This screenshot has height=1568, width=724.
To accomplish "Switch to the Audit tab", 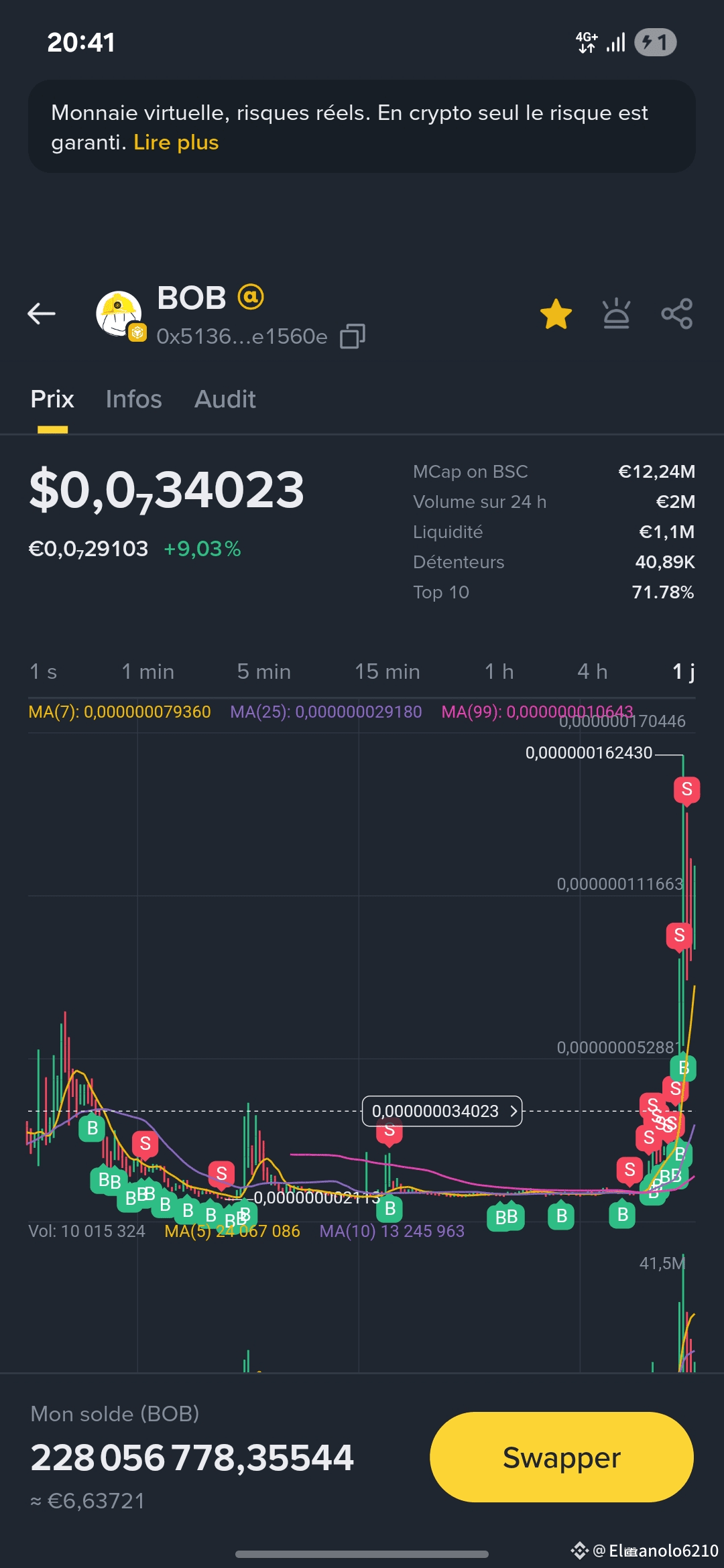I will pos(225,399).
